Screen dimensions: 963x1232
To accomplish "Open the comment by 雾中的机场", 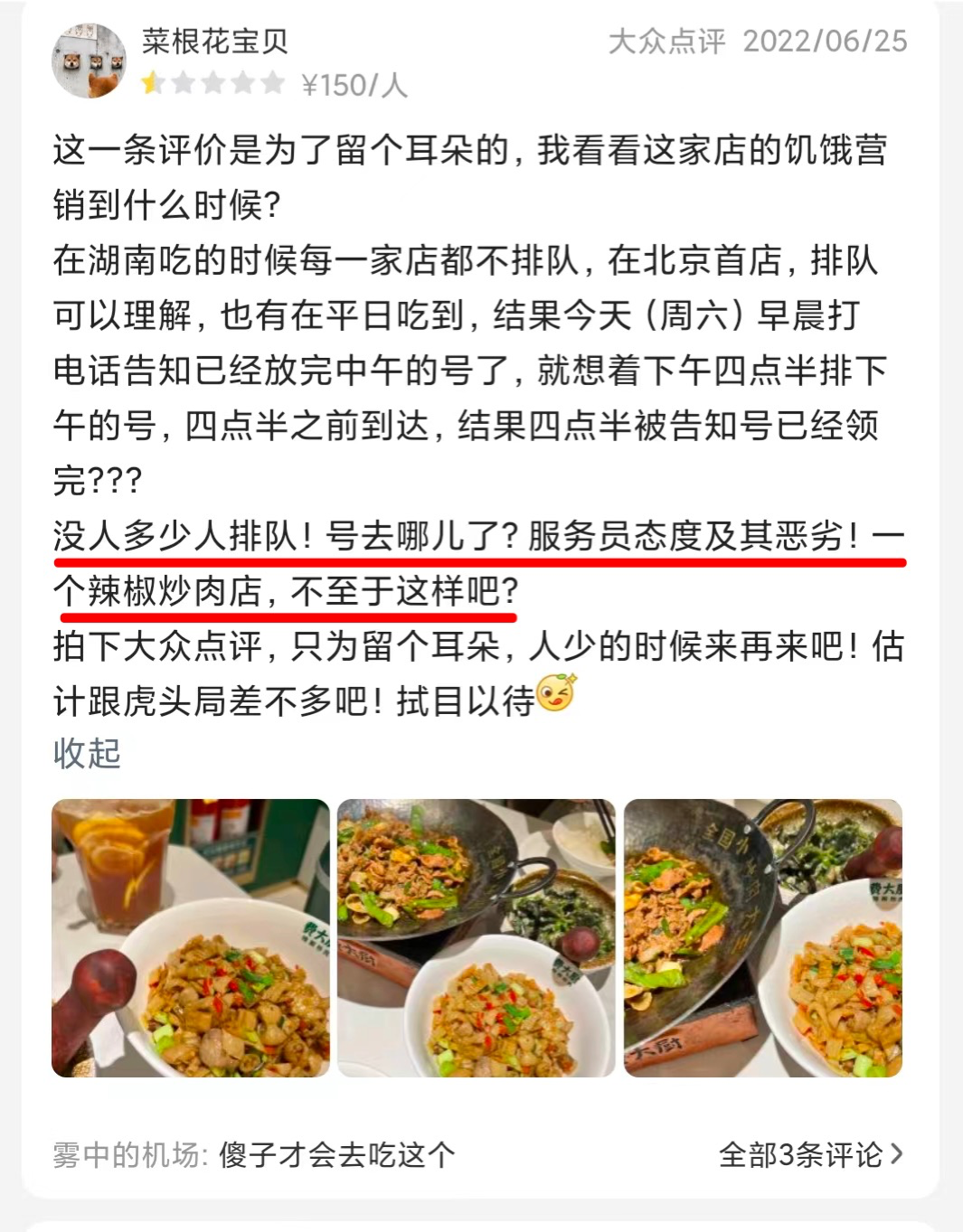I will coord(253,1154).
